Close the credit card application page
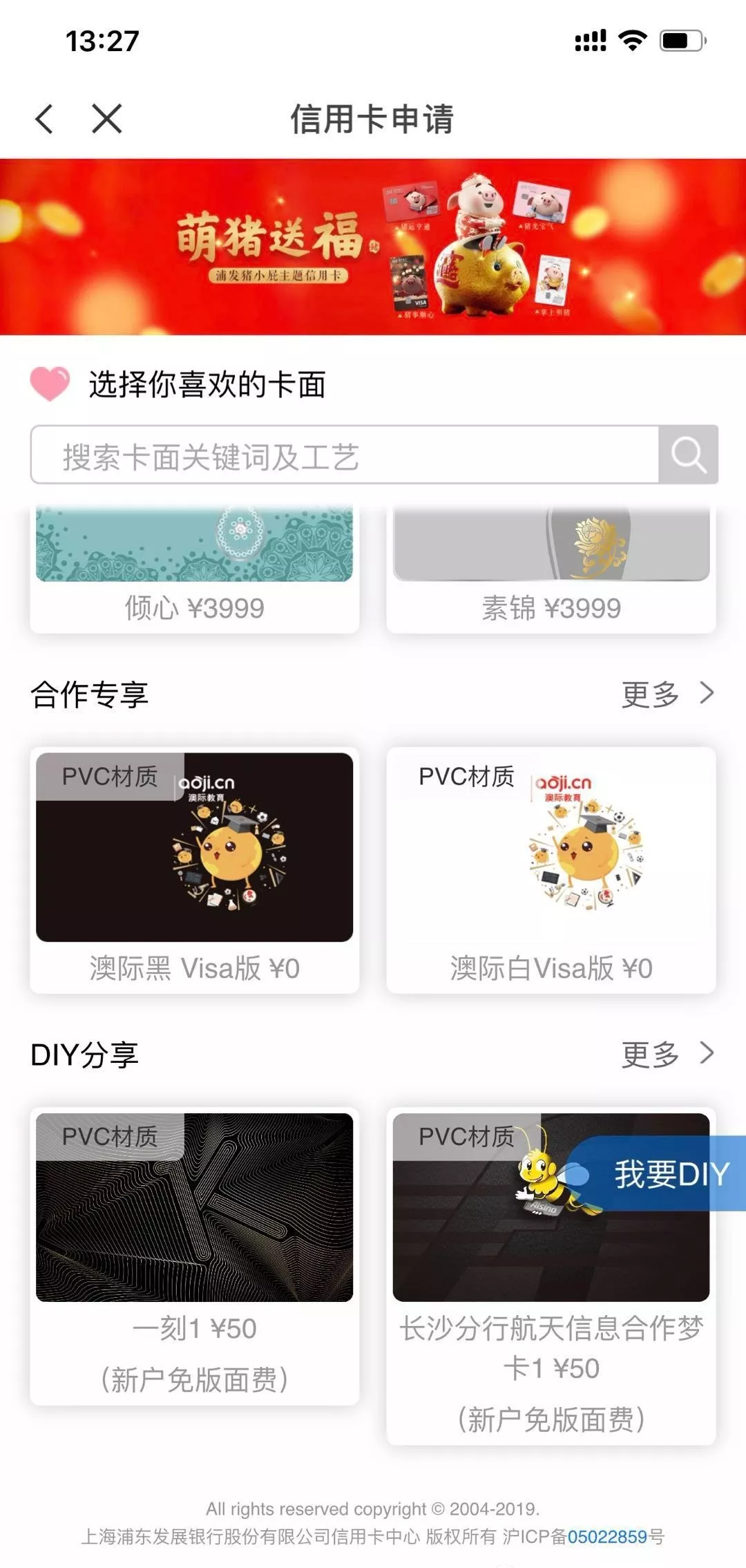The height and width of the screenshot is (1568, 746). (107, 119)
